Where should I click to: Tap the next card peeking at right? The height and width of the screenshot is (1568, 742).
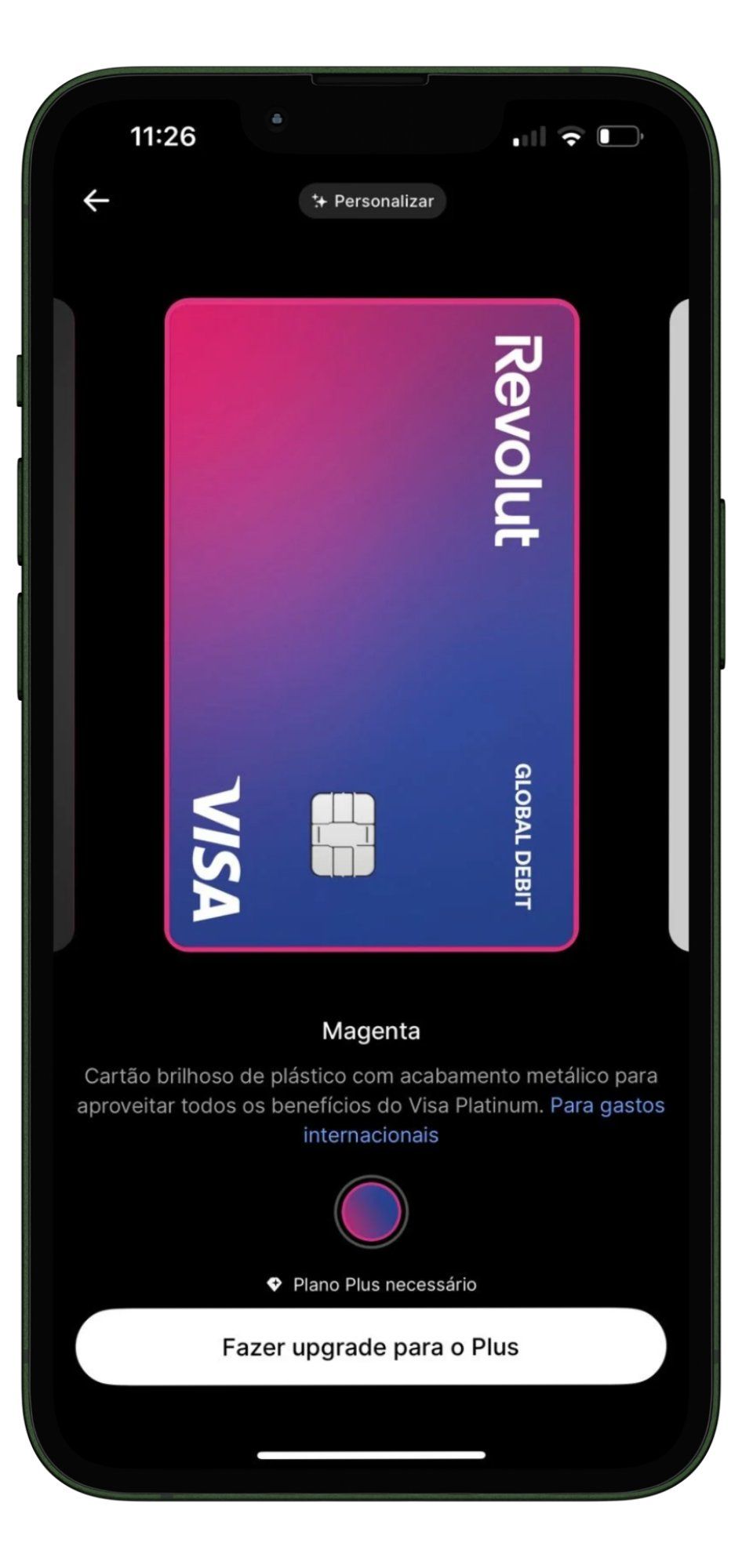point(678,625)
